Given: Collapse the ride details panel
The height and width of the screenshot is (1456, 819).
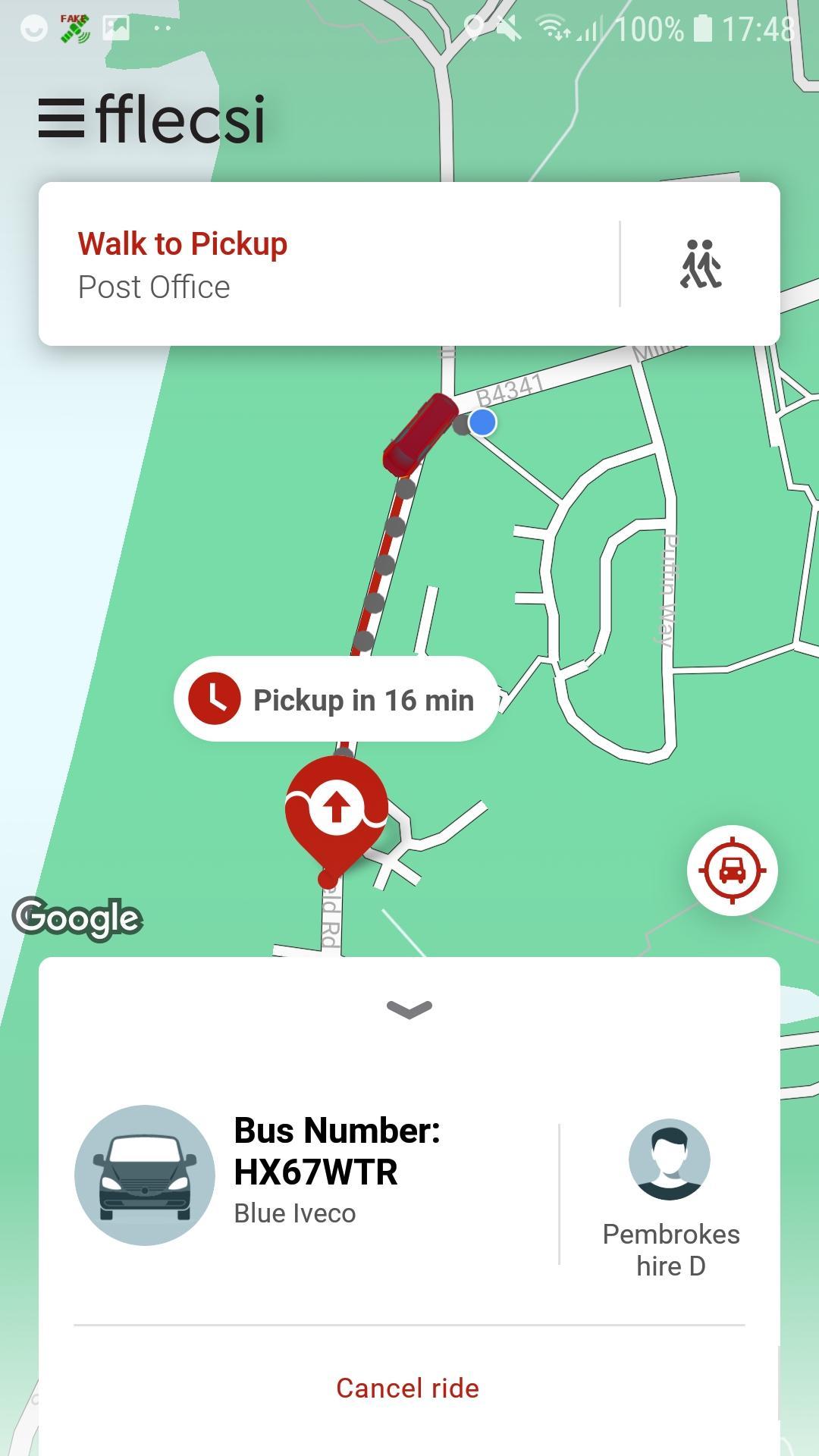Looking at the screenshot, I should [409, 1009].
